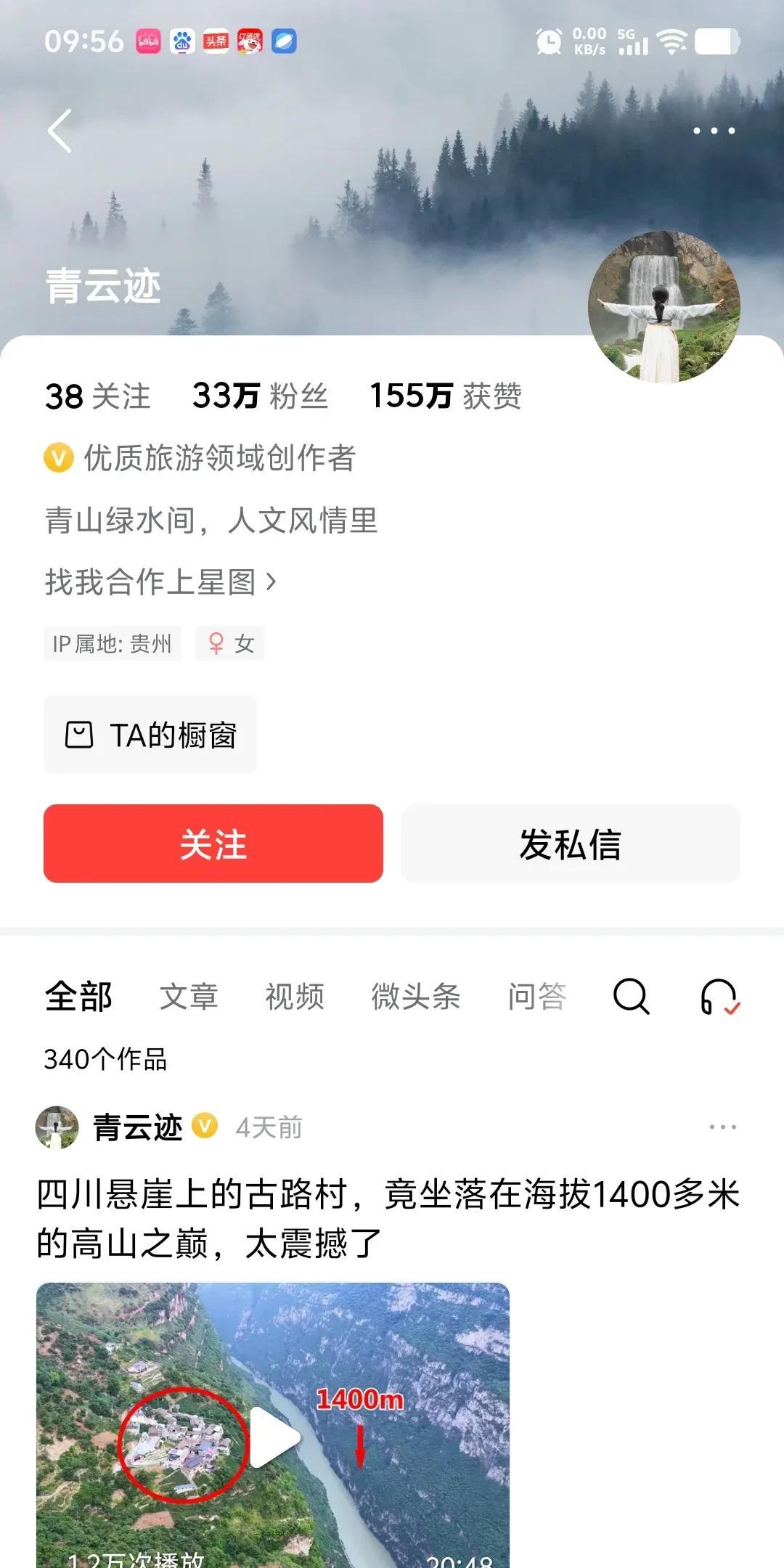Send a private message via 发私信

570,844
